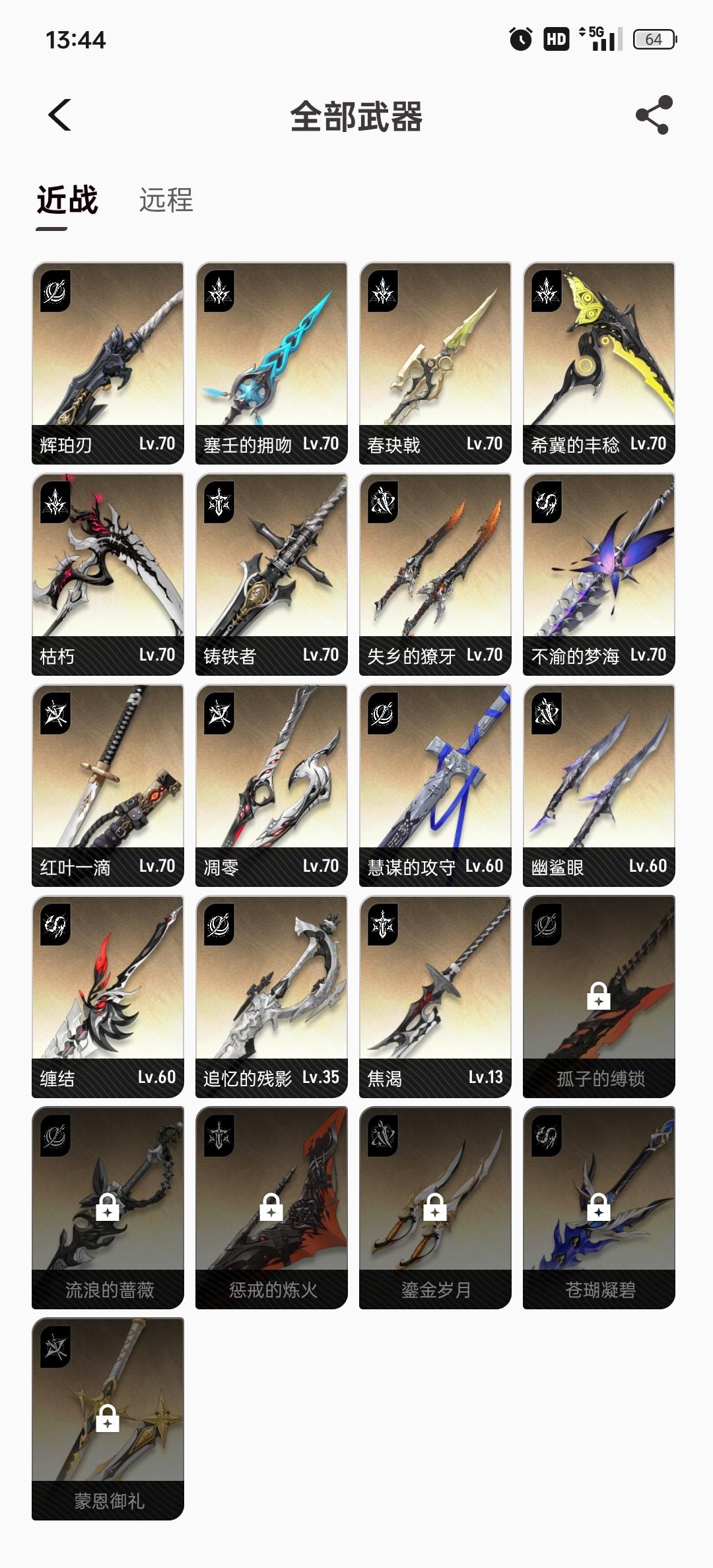
Task: Share the weapons list
Action: point(654,115)
